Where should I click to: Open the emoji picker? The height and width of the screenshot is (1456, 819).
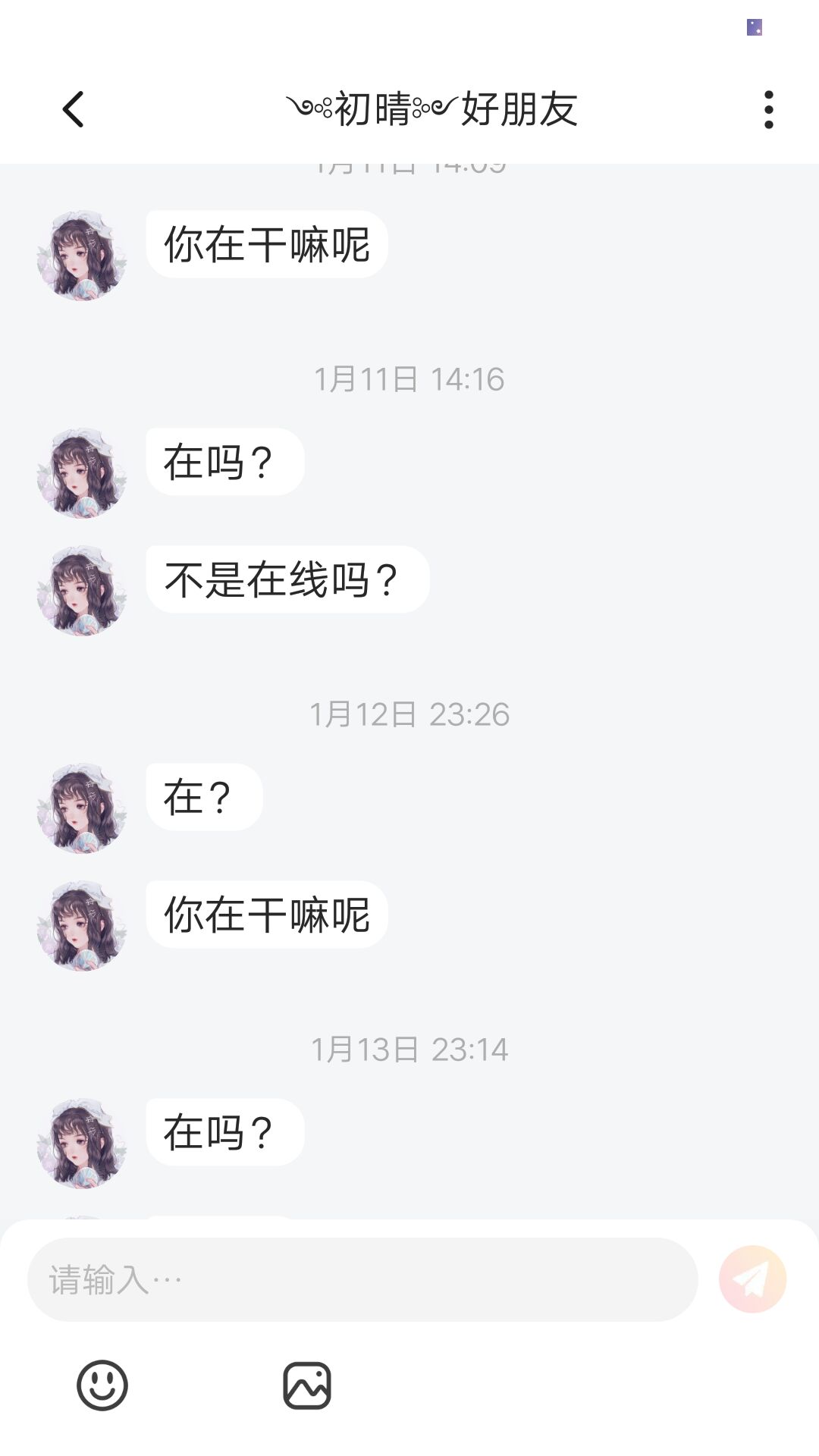pyautogui.click(x=102, y=1385)
